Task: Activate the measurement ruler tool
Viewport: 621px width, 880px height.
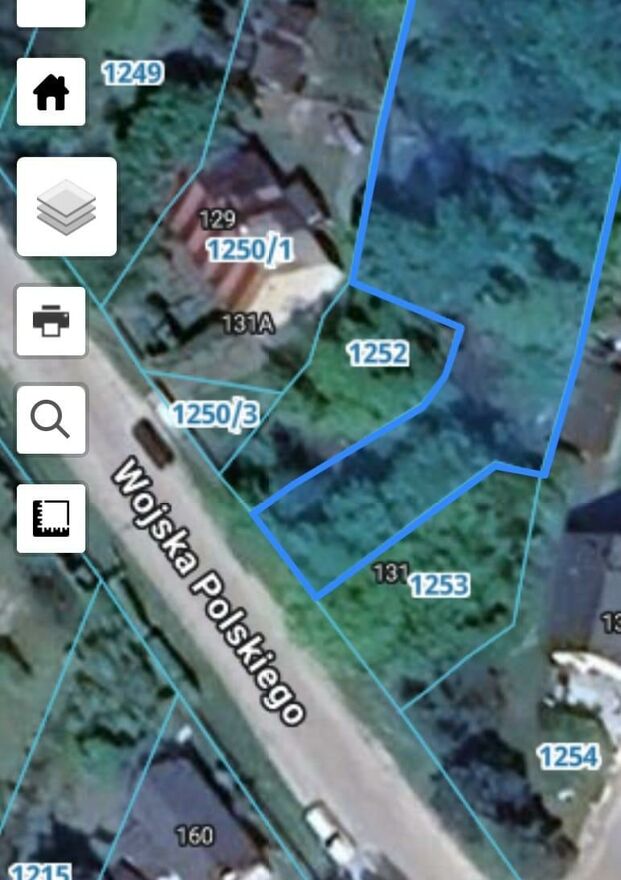Action: coord(51,518)
